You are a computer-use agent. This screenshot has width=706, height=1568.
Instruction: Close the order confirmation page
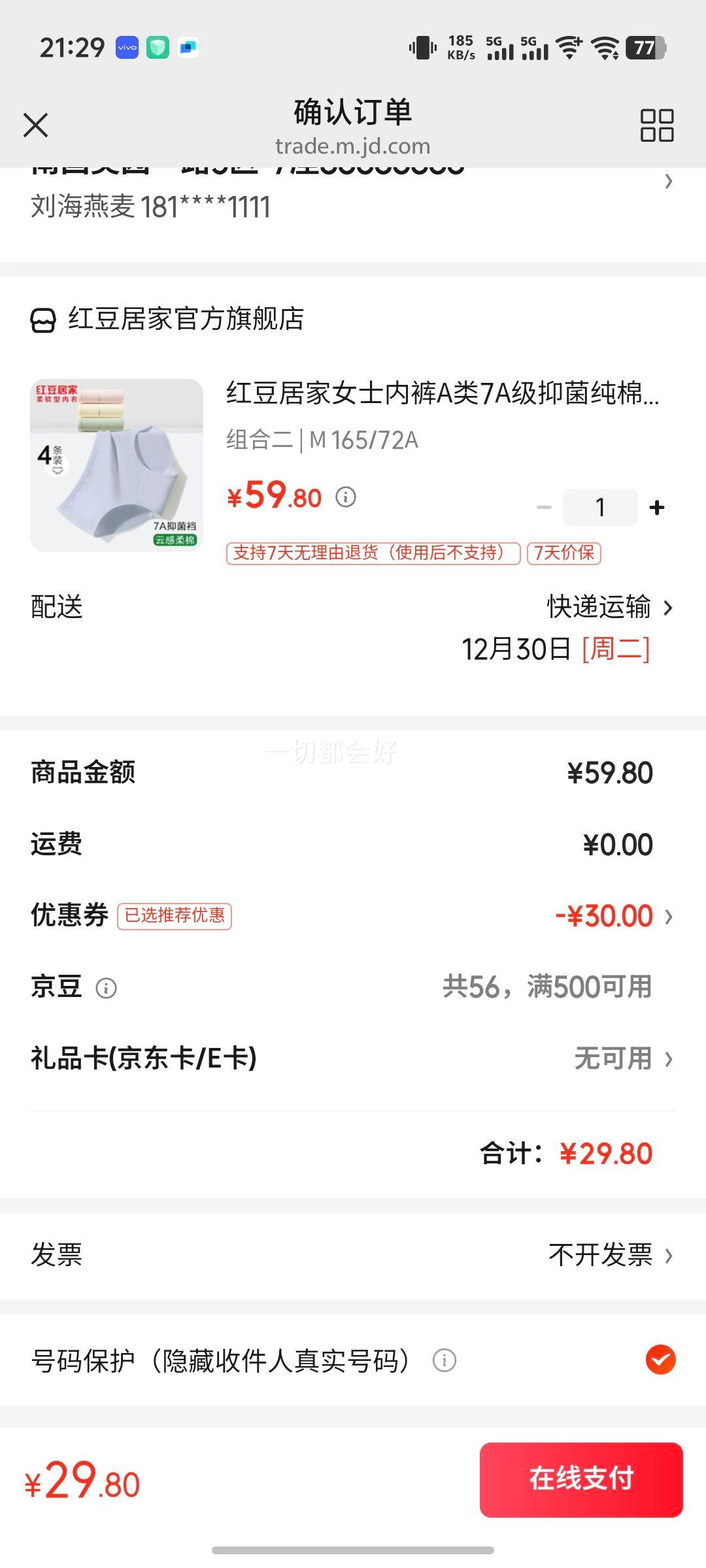(x=36, y=125)
